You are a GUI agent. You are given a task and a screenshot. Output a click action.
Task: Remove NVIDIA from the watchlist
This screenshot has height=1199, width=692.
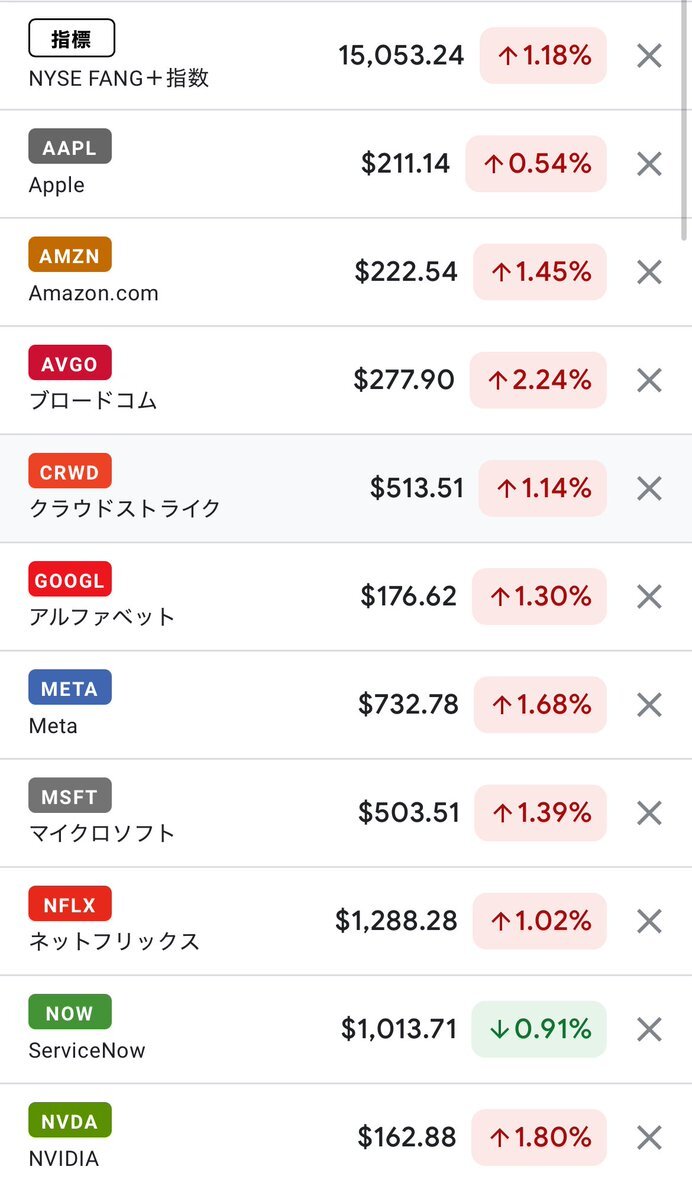pos(649,1137)
